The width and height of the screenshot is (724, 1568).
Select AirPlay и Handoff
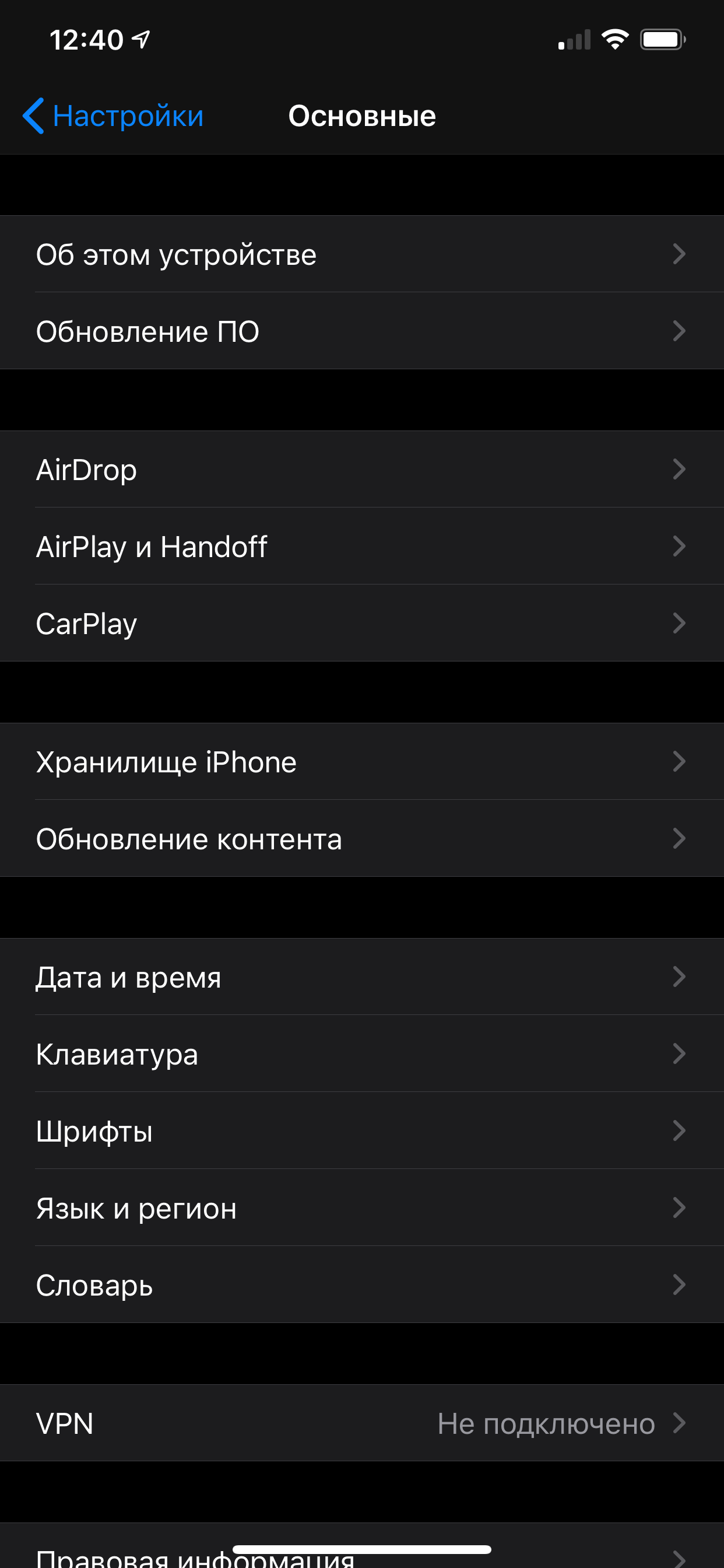tap(361, 547)
